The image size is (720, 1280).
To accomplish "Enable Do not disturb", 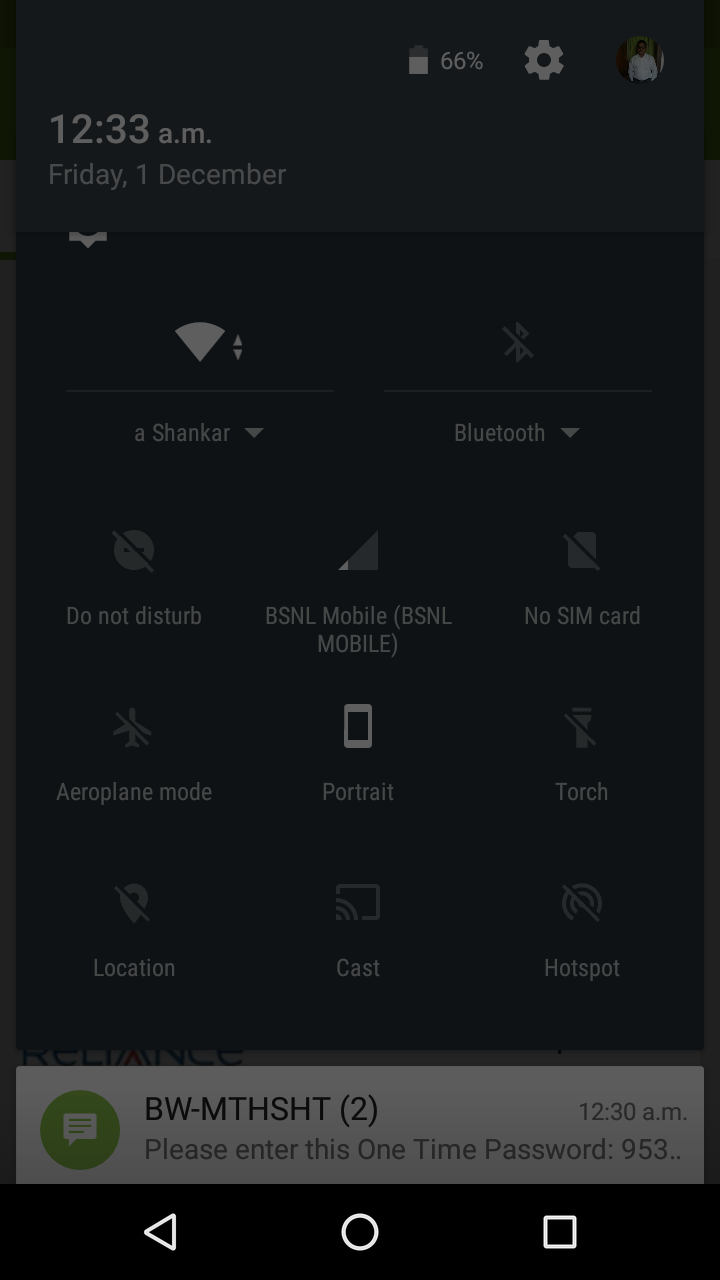I will click(x=134, y=550).
